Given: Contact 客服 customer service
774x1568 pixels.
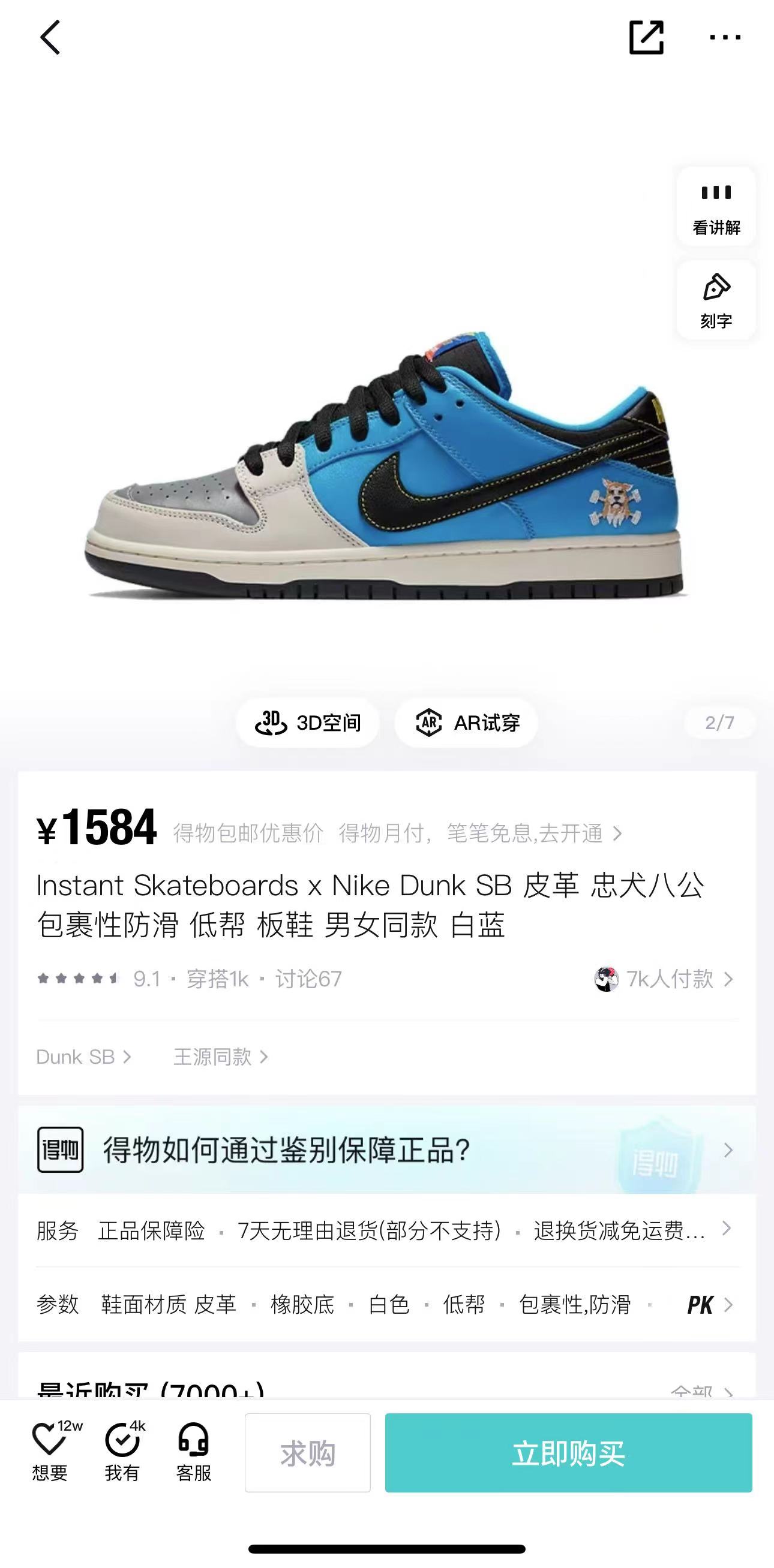Looking at the screenshot, I should pyautogui.click(x=194, y=1452).
